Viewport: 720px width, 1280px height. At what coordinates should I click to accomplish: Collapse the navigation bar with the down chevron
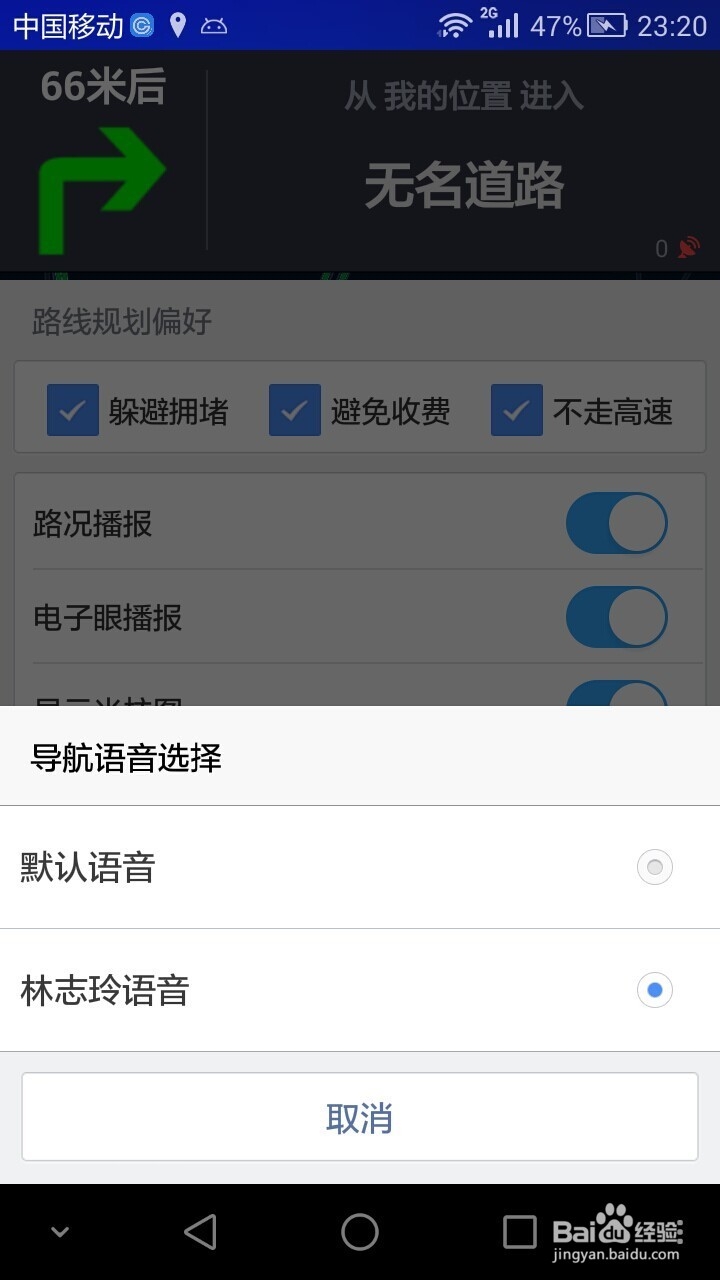click(60, 1232)
